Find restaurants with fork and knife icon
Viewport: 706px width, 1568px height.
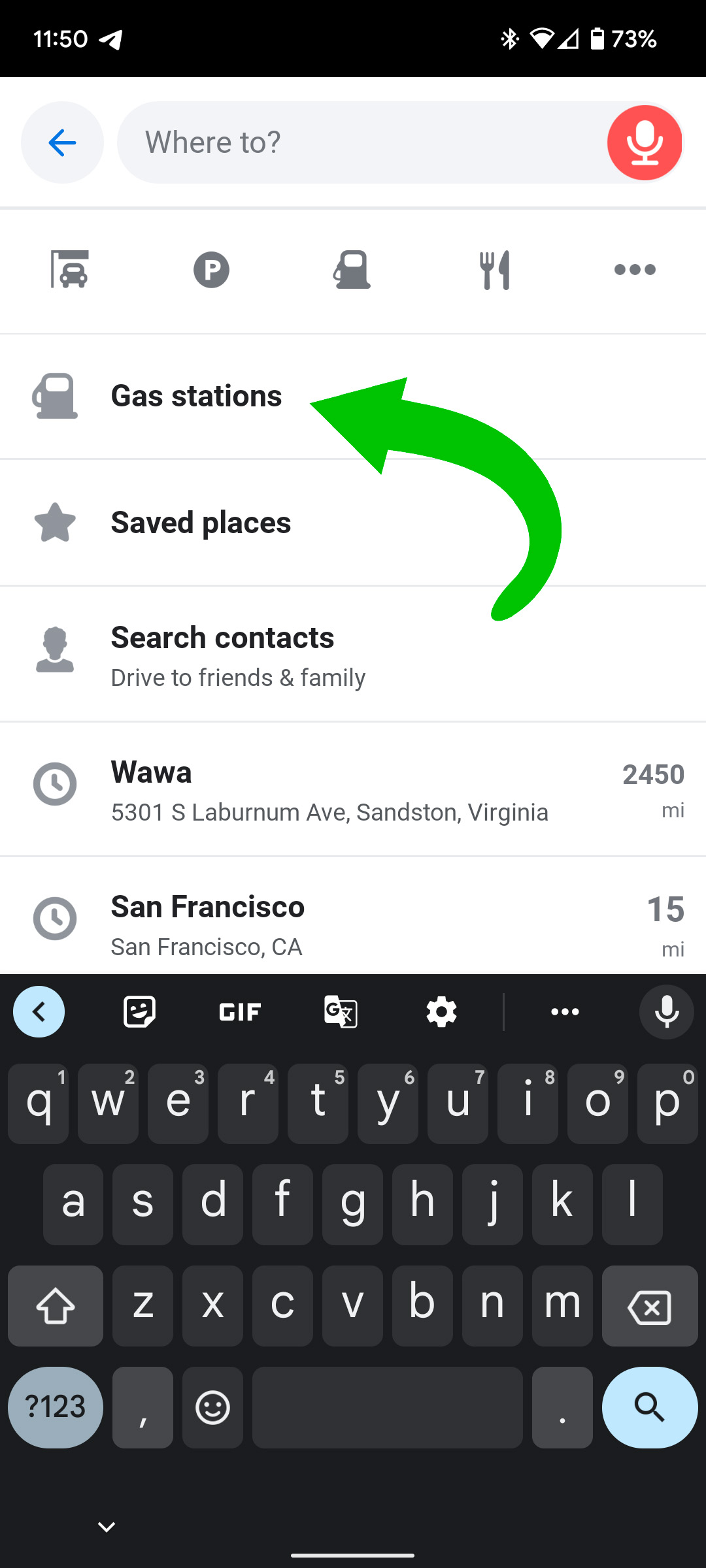494,269
